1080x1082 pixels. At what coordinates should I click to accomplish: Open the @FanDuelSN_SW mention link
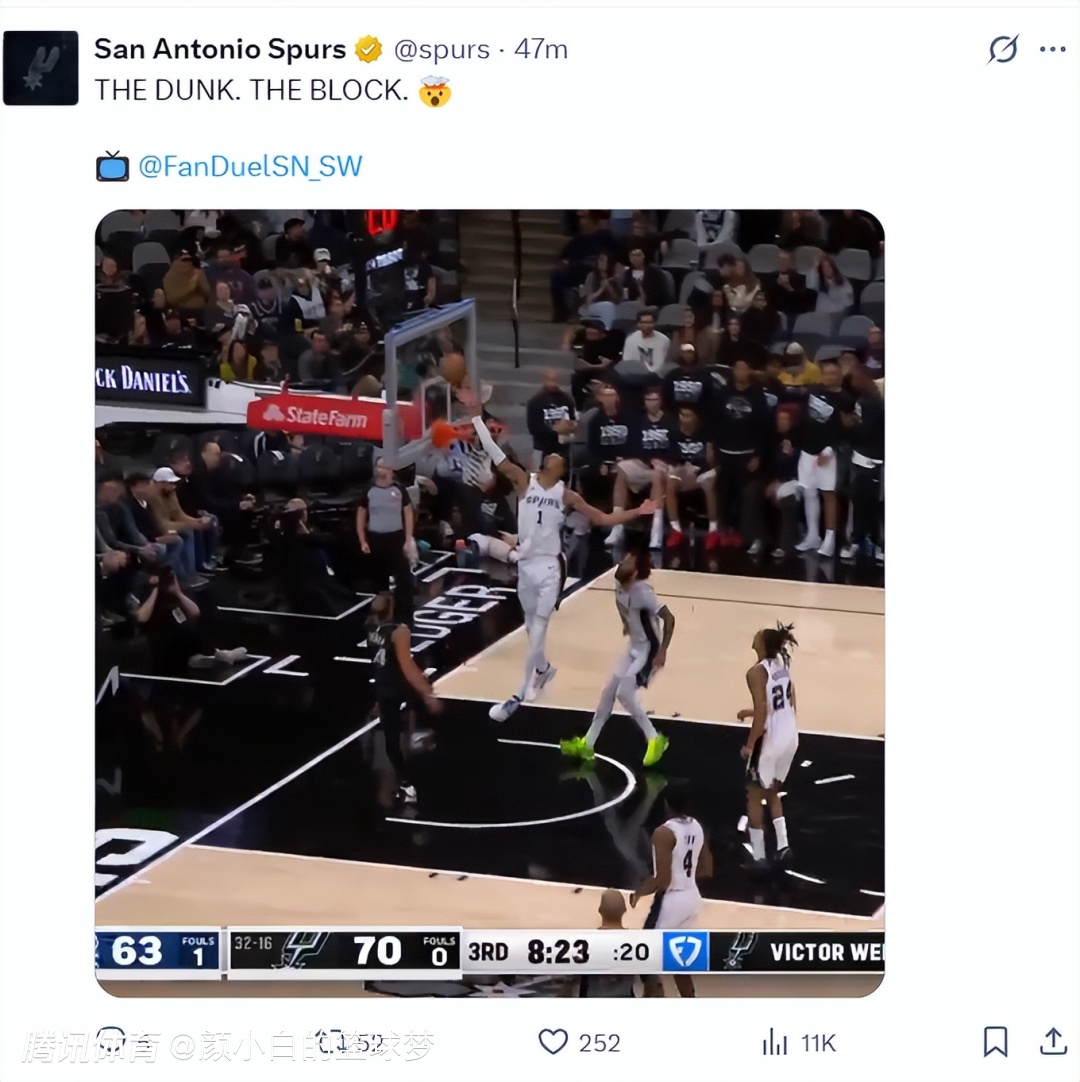coord(250,166)
